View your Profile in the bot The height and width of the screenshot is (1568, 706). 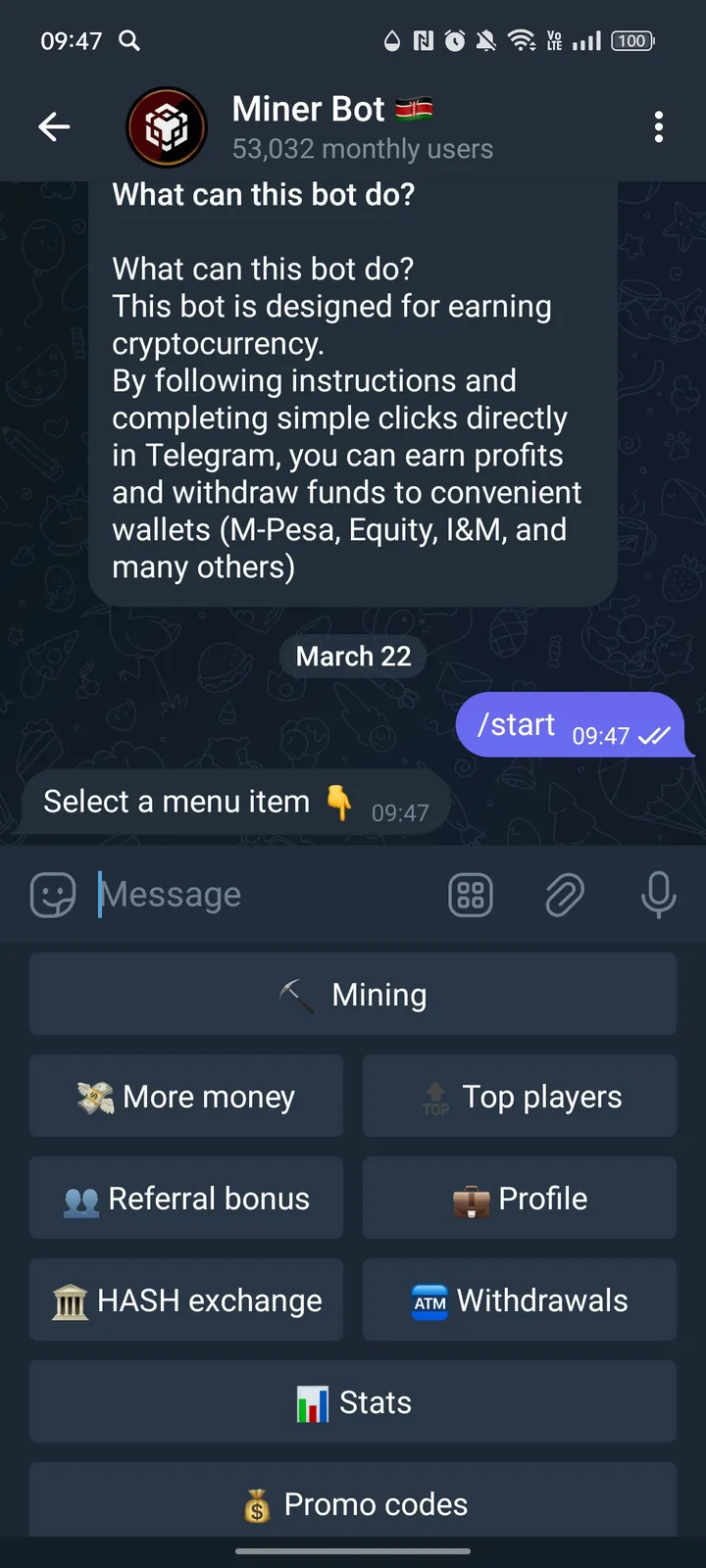[x=519, y=1198]
